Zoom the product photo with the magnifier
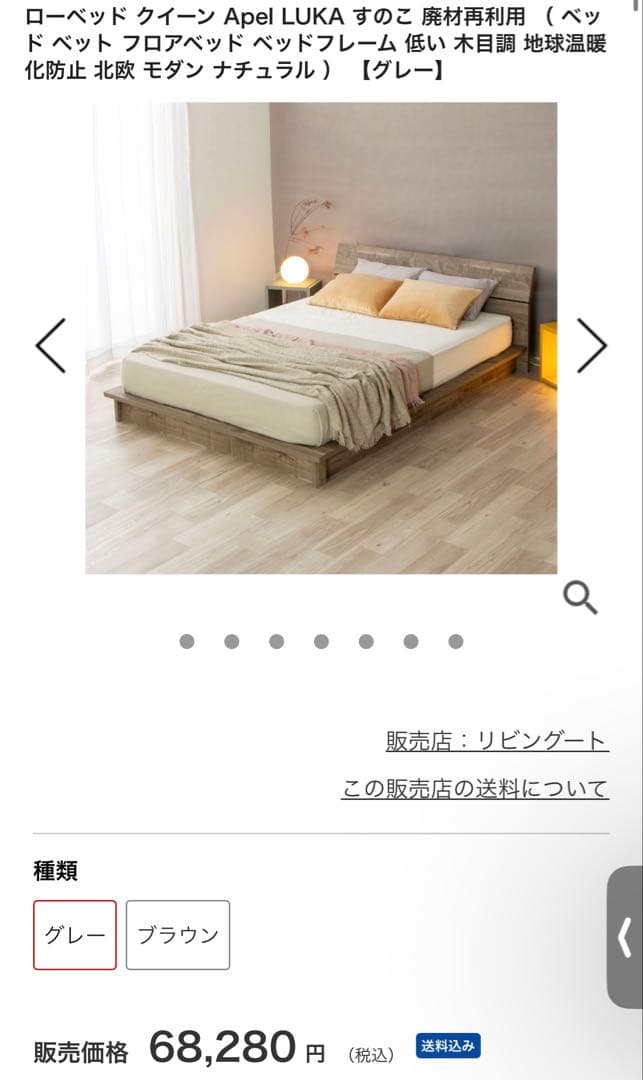 (x=581, y=598)
